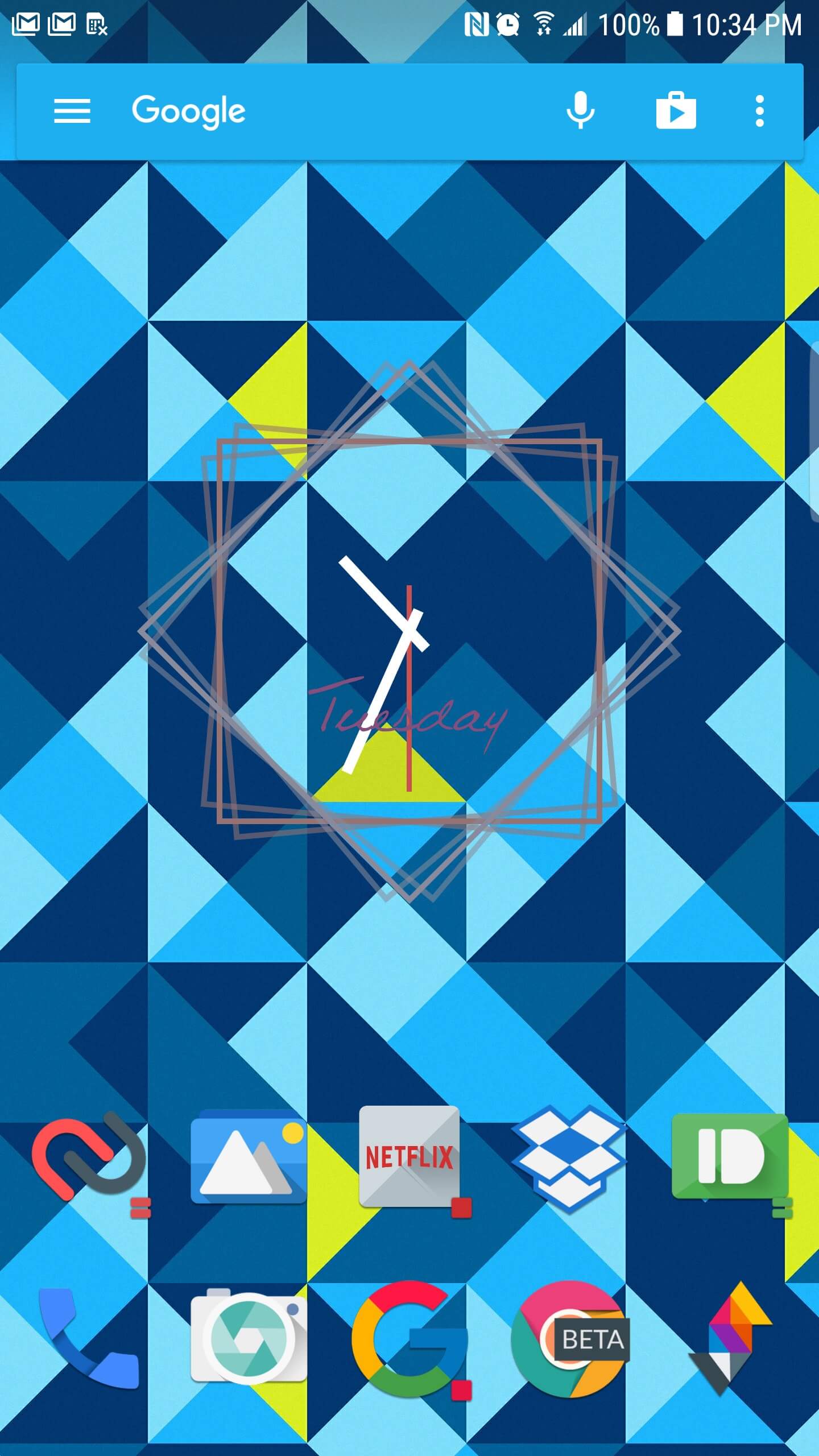The image size is (819, 1456).
Task: Open the analog clock widget
Action: tap(409, 631)
